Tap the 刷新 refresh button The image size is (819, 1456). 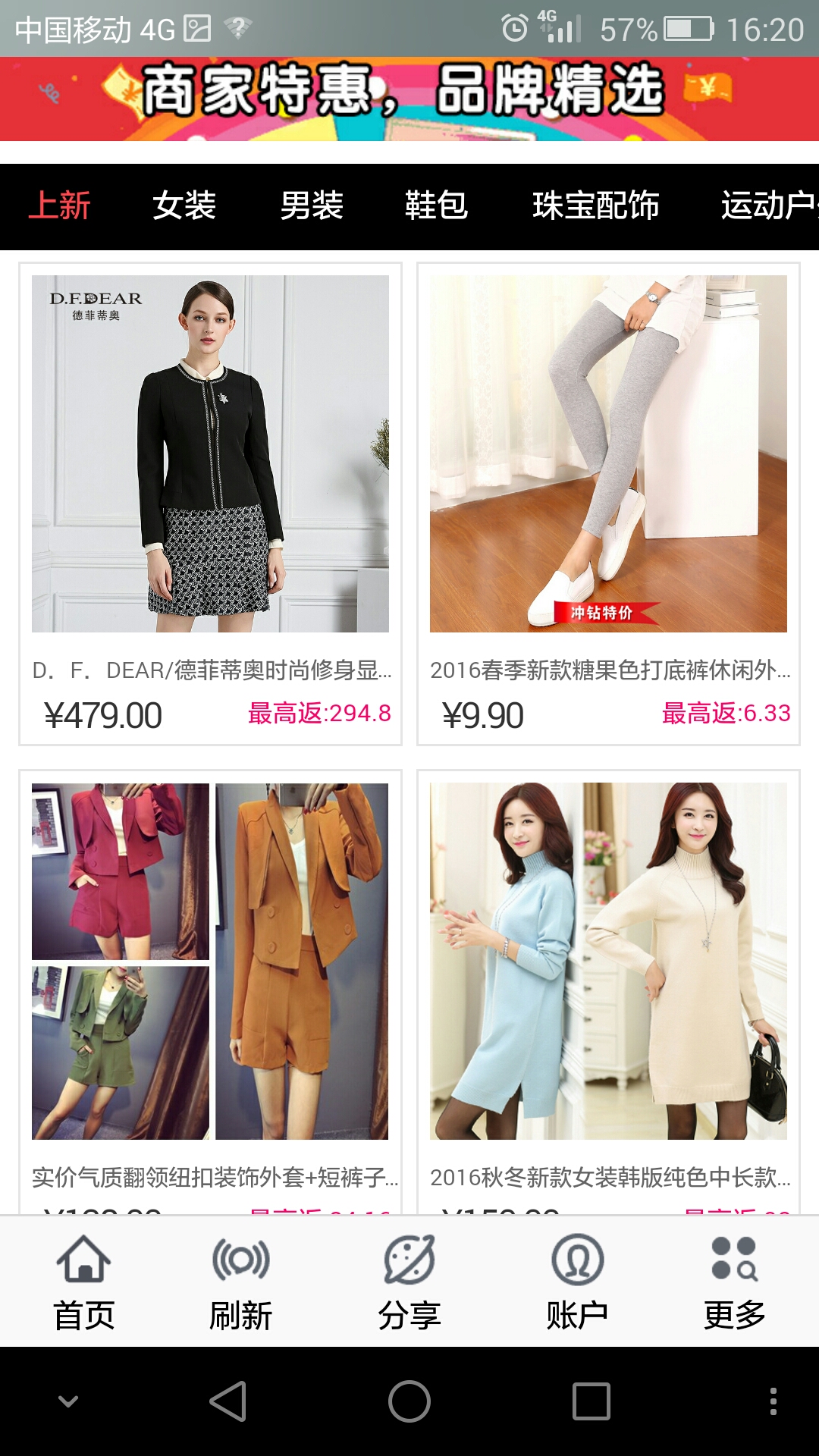tap(240, 1282)
